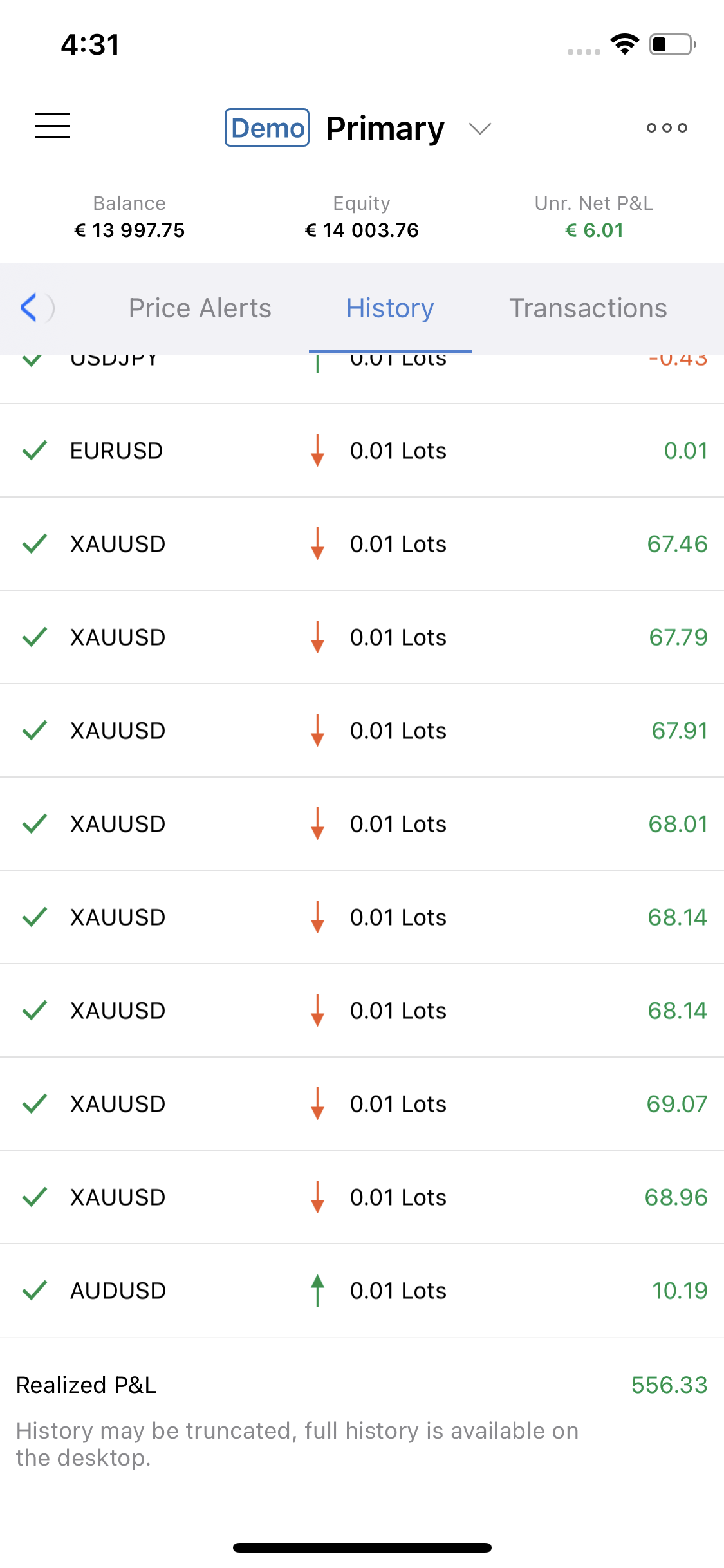Open the three-dot overflow menu

667,127
